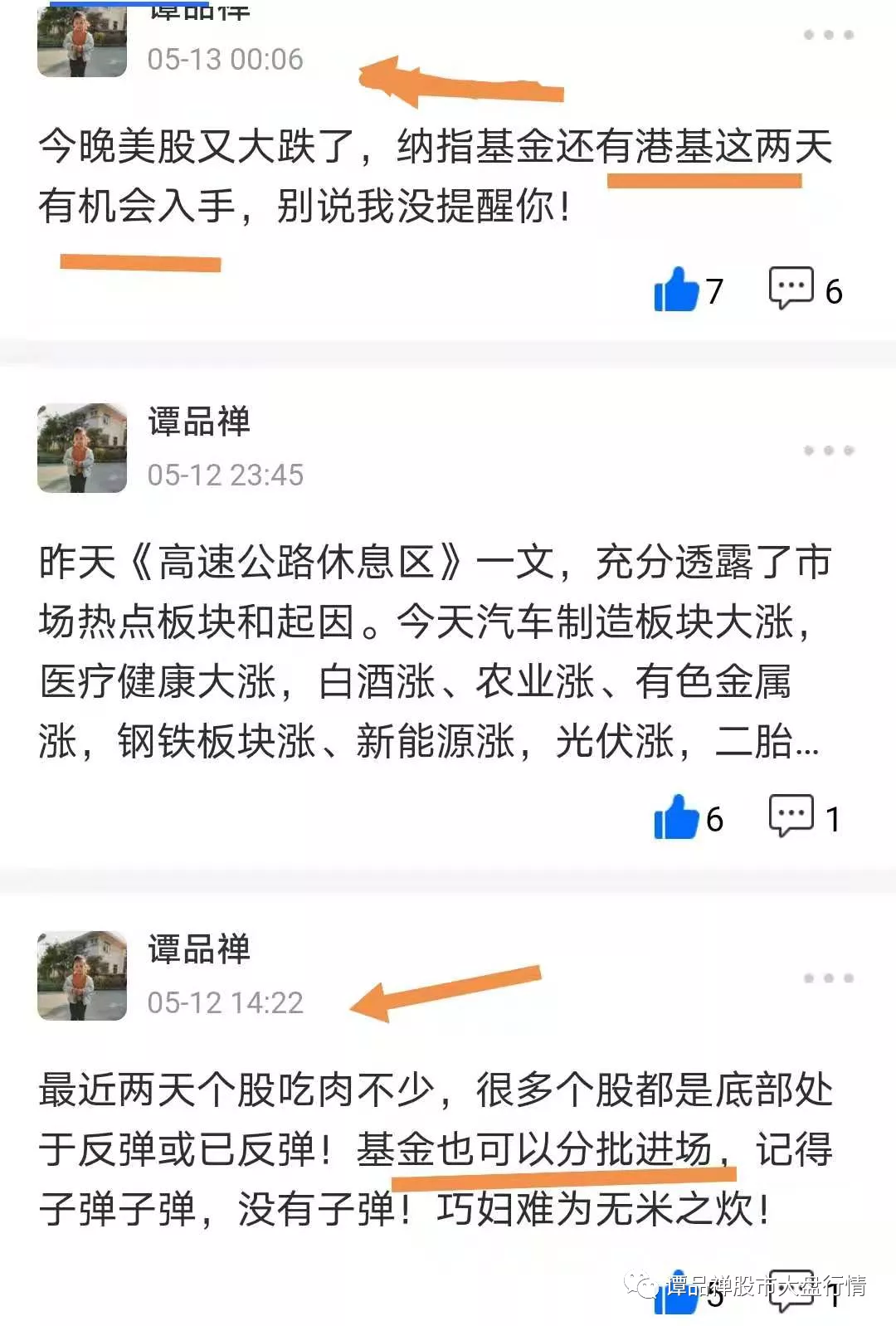
Task: Open 谭品禅's avatar on the 05-12 23:45 post
Action: coord(82,448)
